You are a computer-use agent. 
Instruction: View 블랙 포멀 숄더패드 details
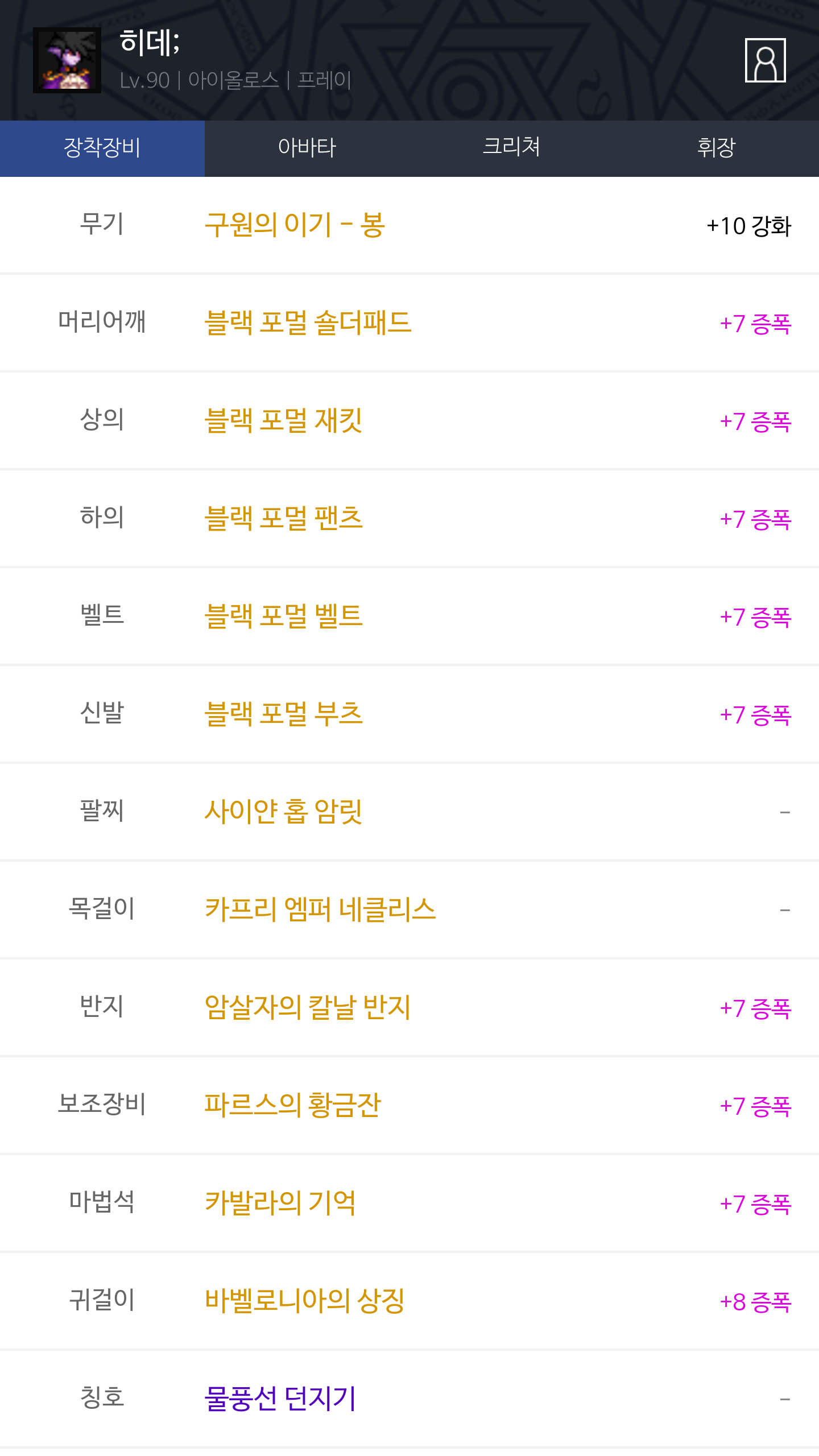coord(409,323)
